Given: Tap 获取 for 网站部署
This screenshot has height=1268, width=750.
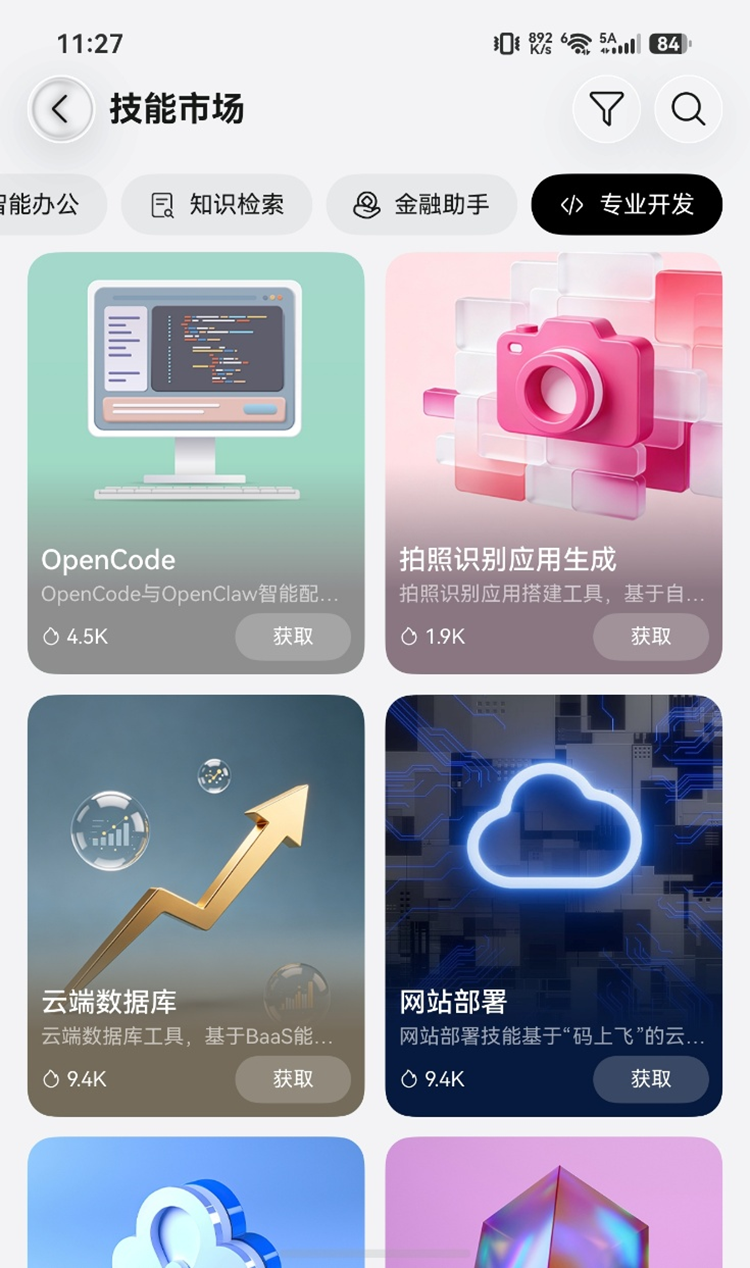Looking at the screenshot, I should [x=651, y=1079].
